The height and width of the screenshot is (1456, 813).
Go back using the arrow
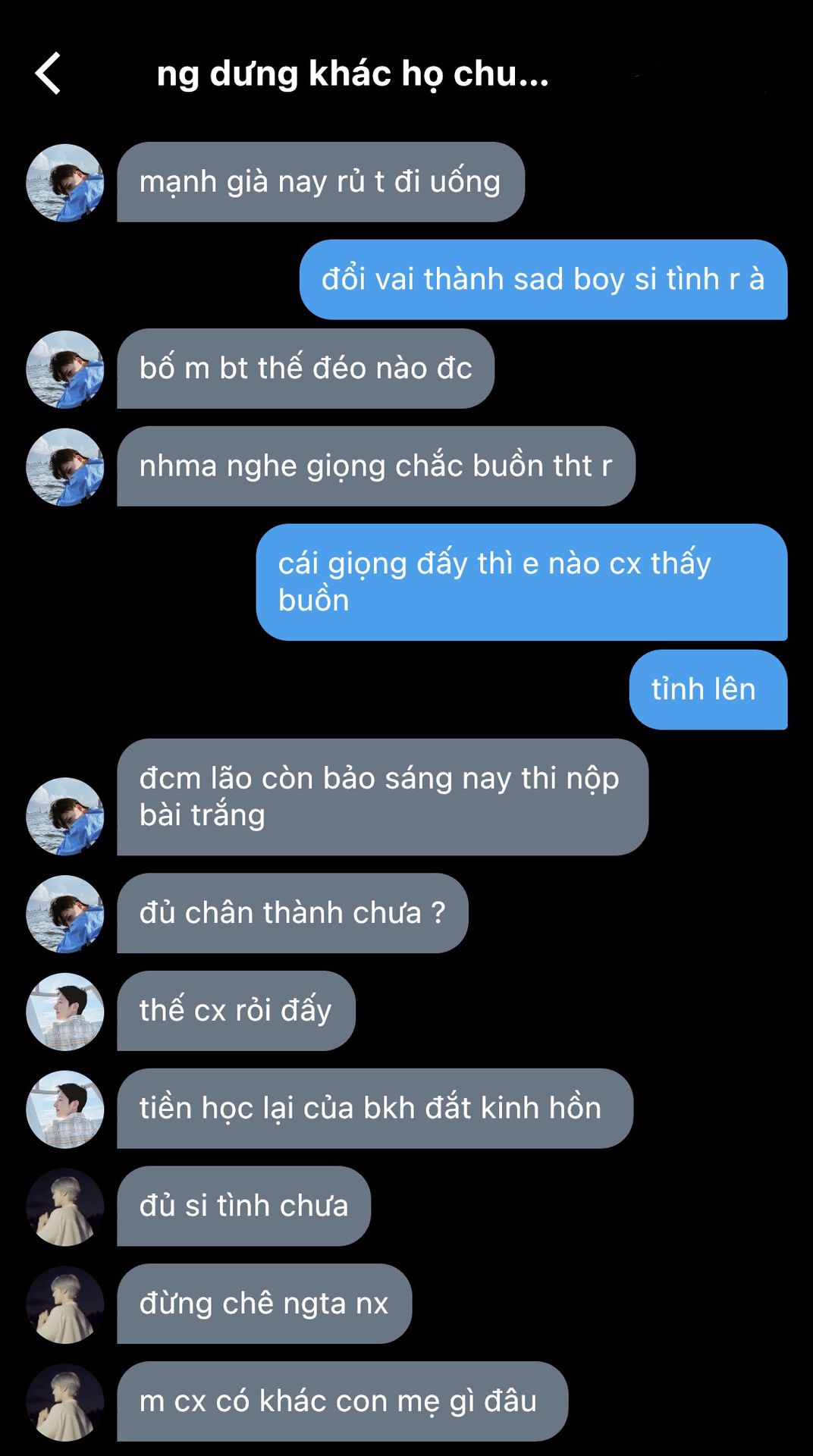tap(48, 74)
